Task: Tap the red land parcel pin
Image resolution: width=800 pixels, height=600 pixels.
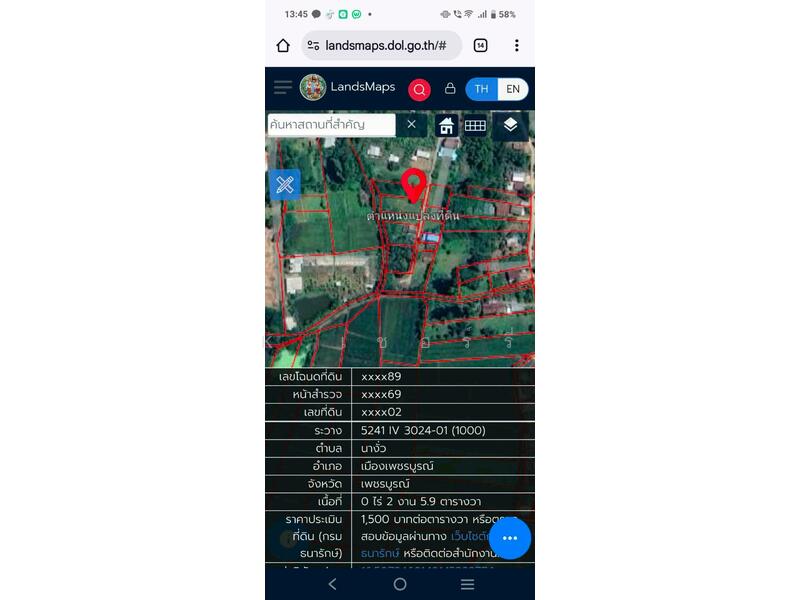Action: (x=413, y=185)
